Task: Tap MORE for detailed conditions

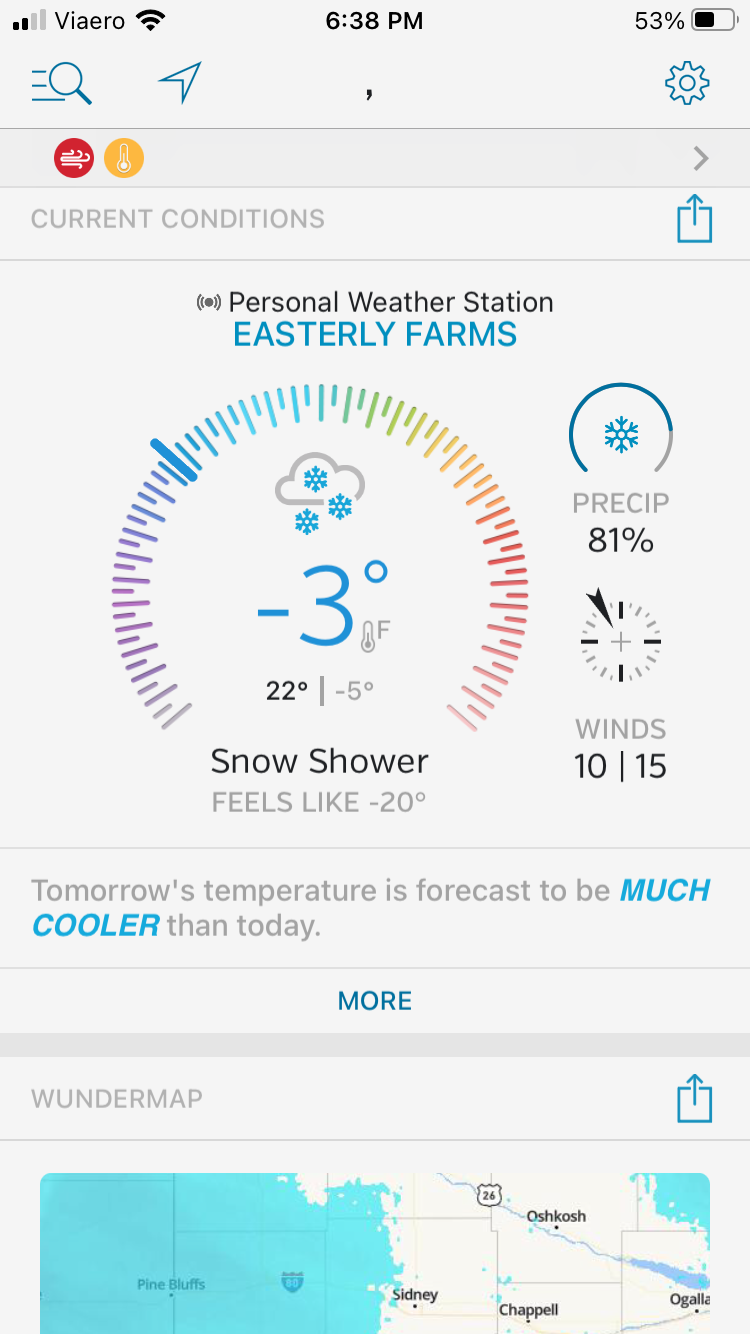Action: [375, 1001]
